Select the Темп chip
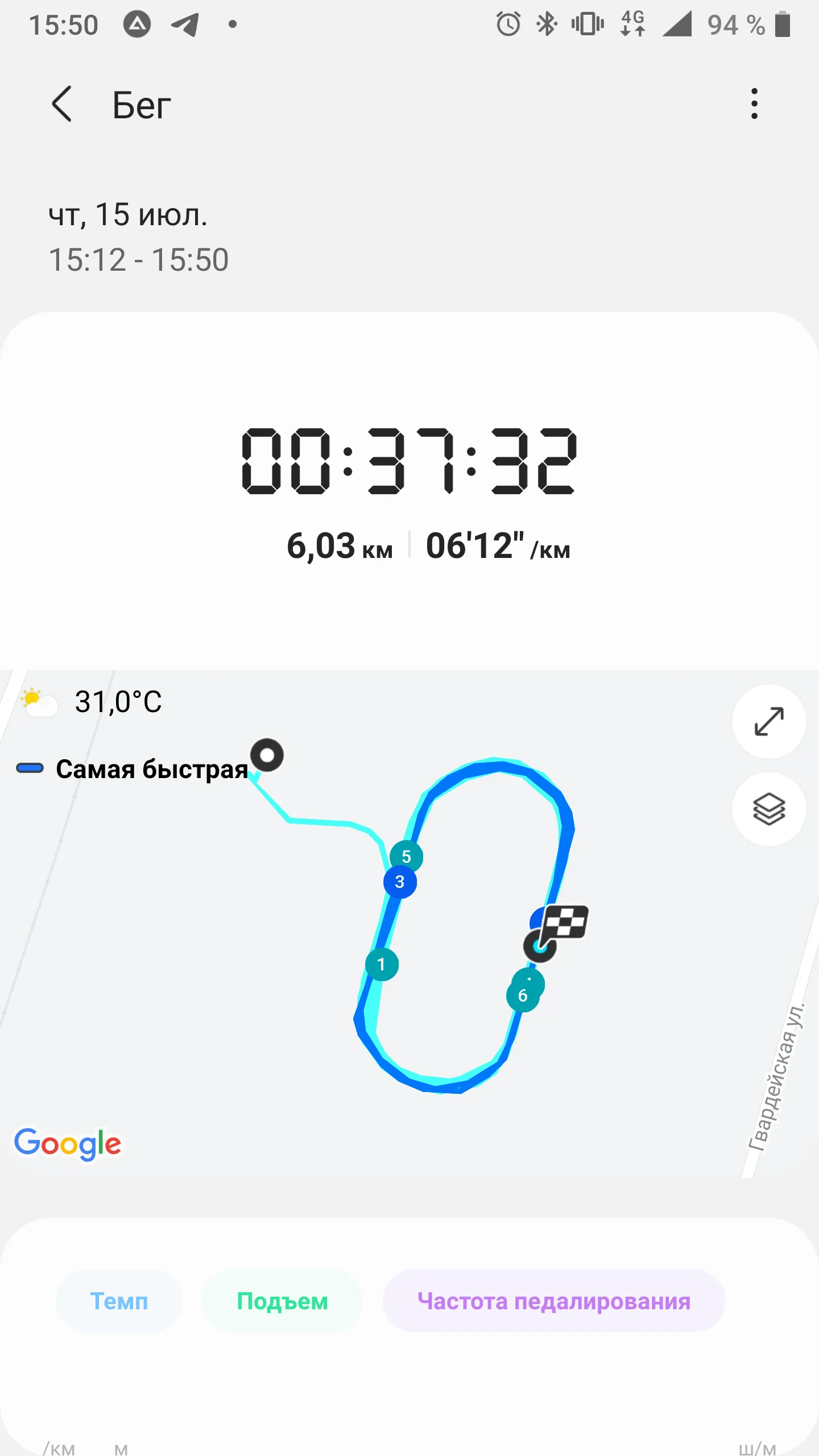 119,1301
